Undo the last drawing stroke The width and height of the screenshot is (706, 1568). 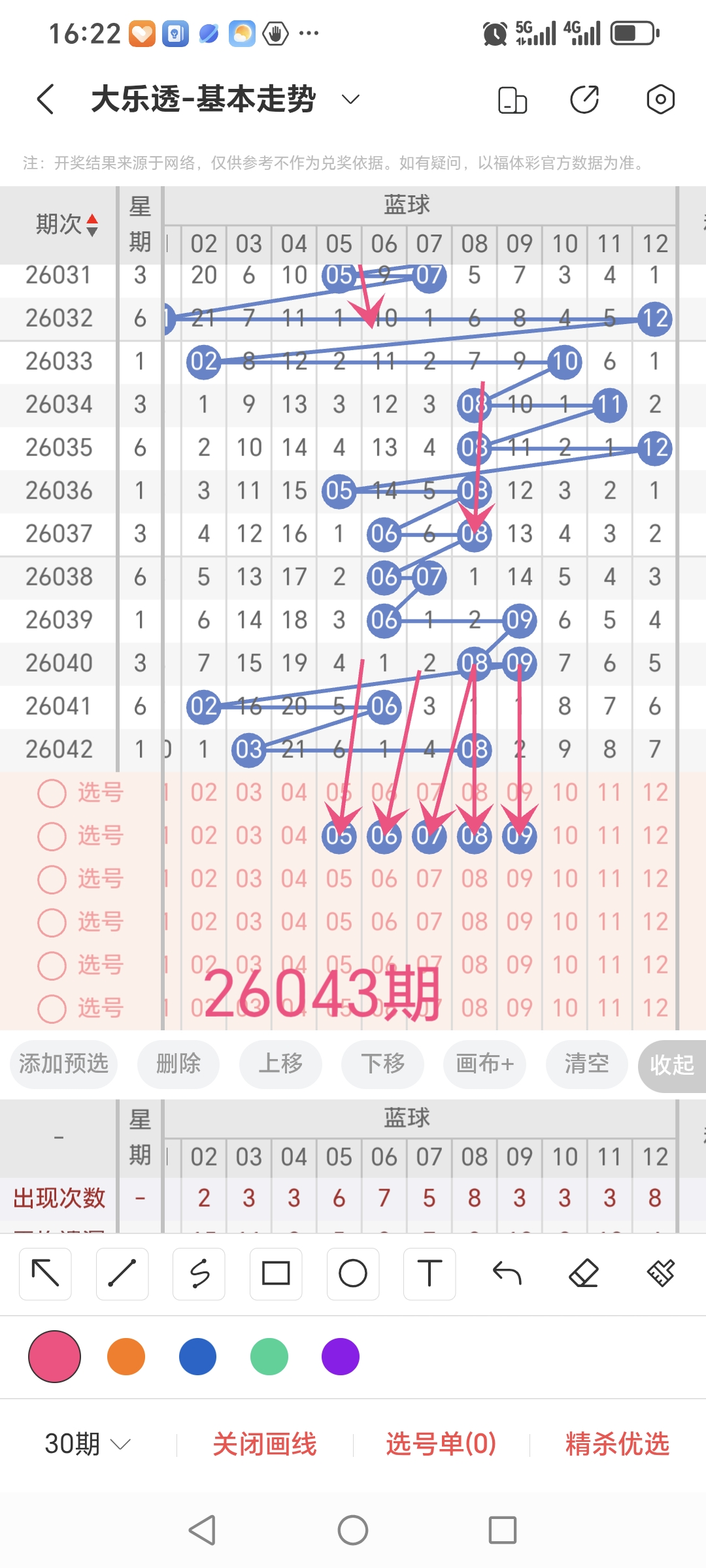(x=507, y=1273)
